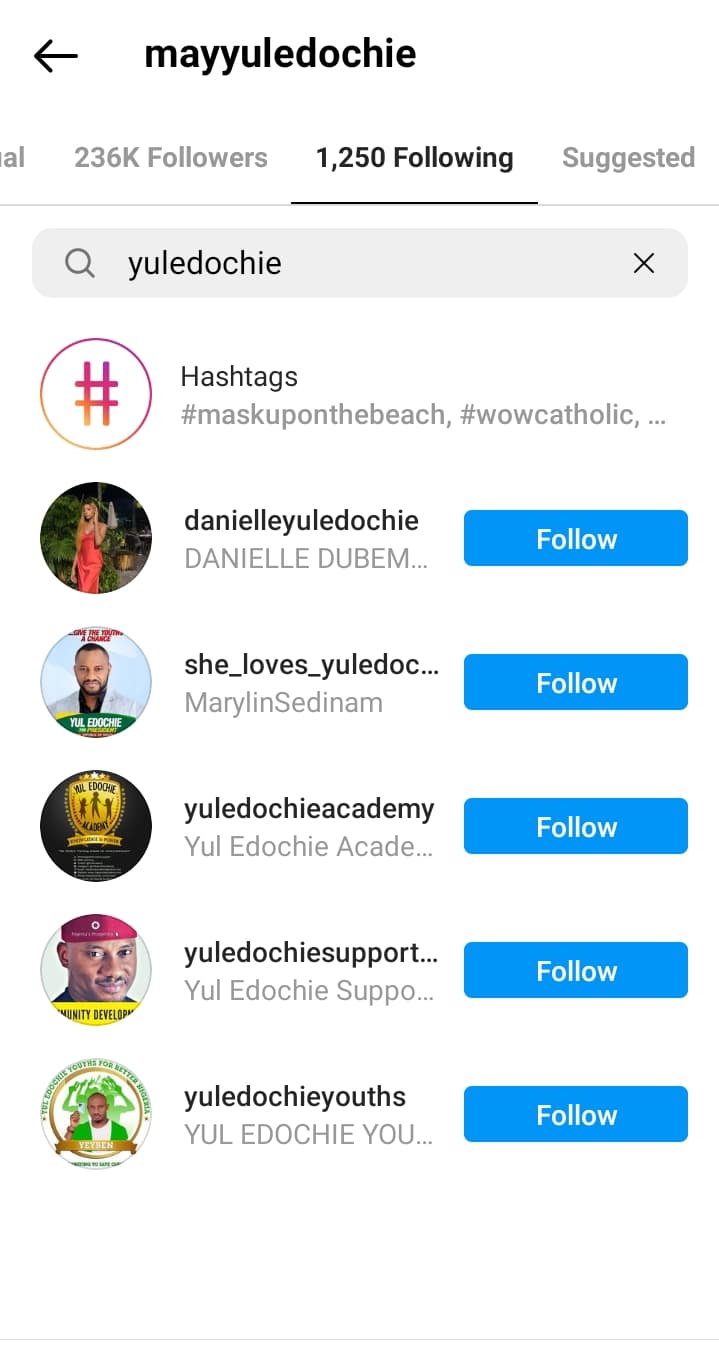Open the Hashtags row
Viewport: 719px width, 1348px height.
click(360, 394)
